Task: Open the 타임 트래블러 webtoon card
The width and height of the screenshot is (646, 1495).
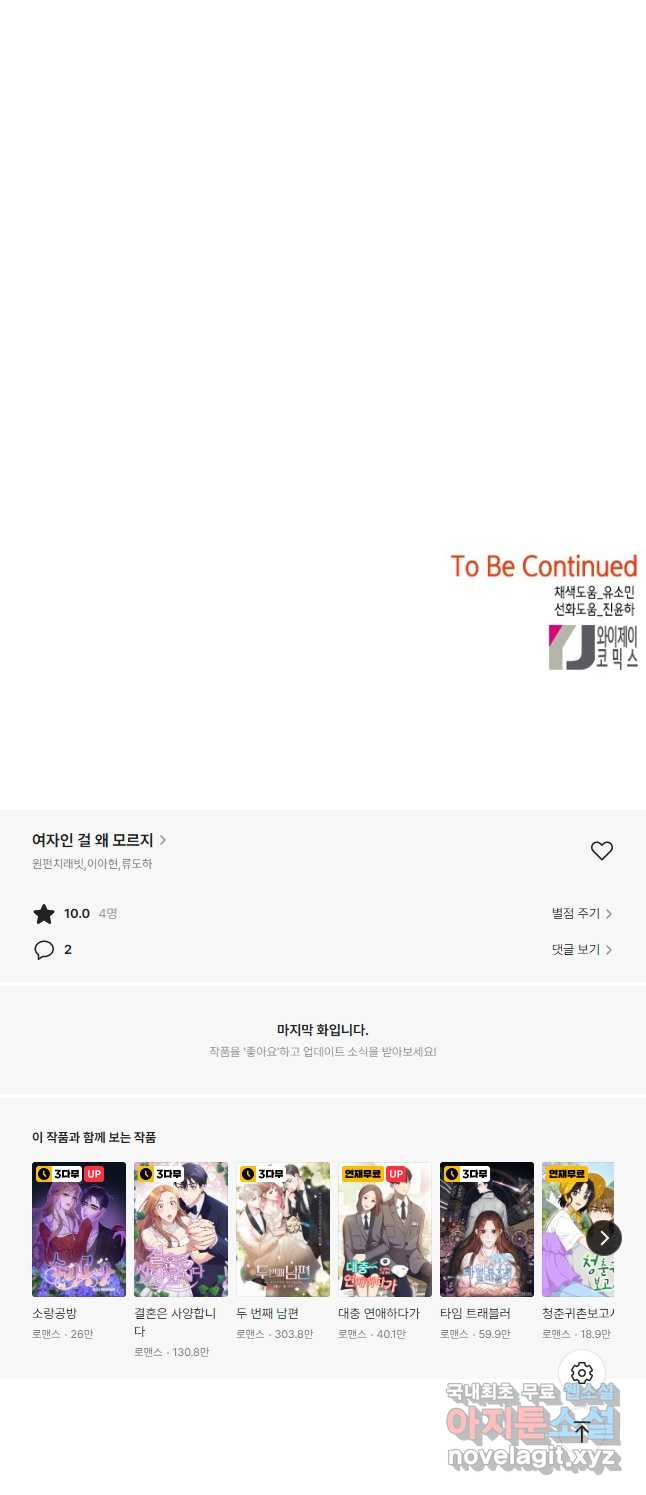Action: tap(487, 1229)
